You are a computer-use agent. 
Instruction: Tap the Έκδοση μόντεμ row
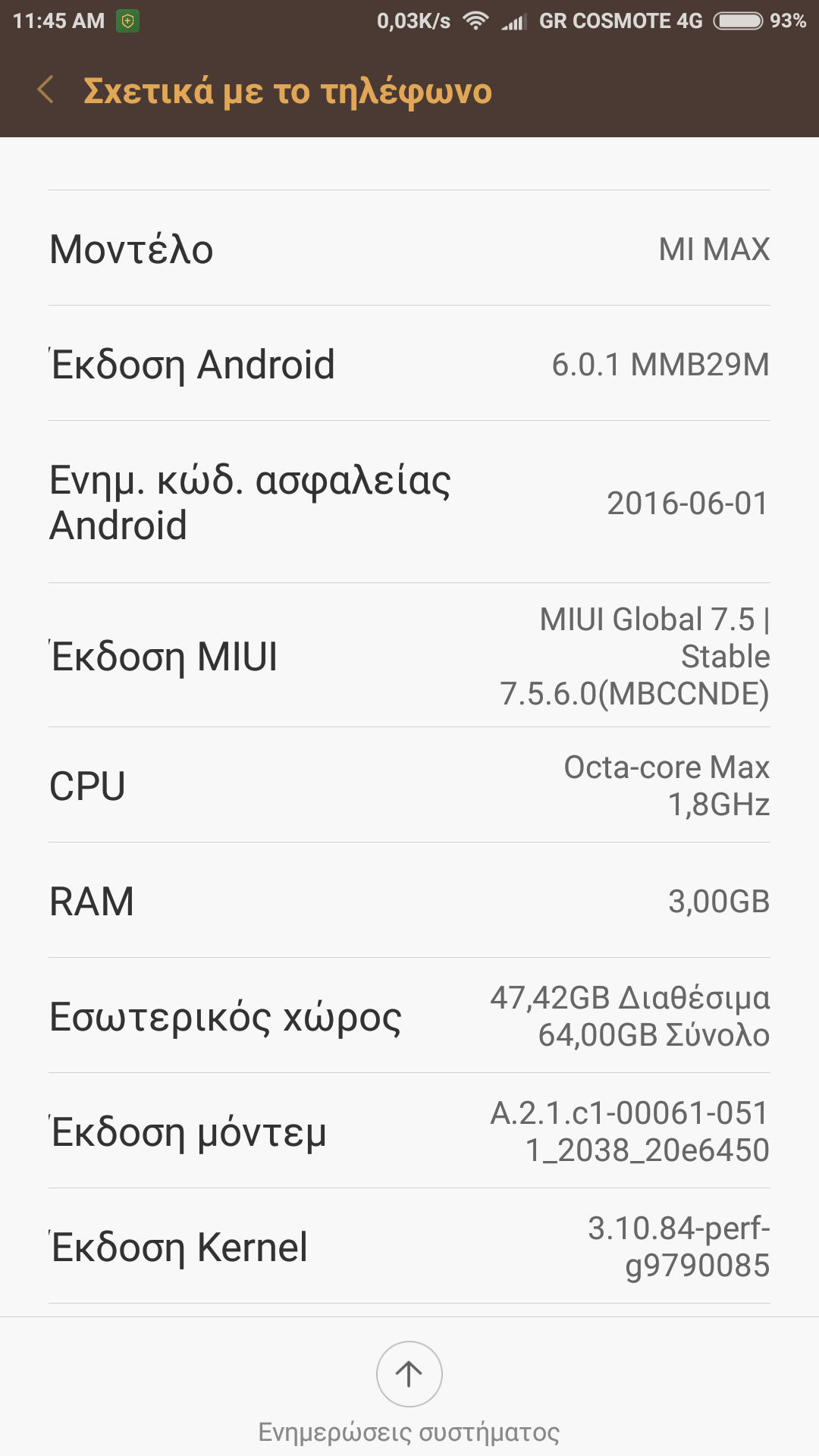tap(409, 1131)
